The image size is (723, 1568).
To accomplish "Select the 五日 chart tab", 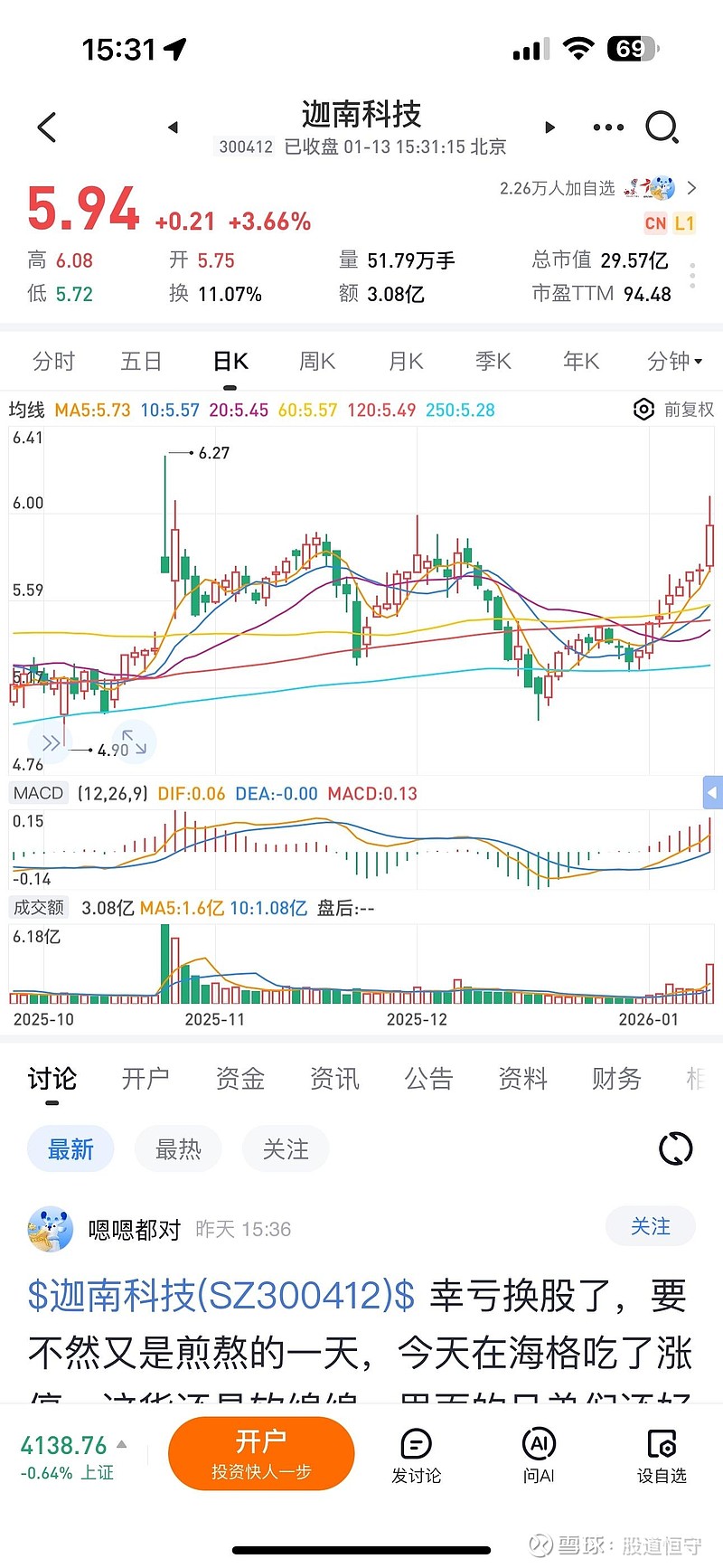I will click(141, 362).
